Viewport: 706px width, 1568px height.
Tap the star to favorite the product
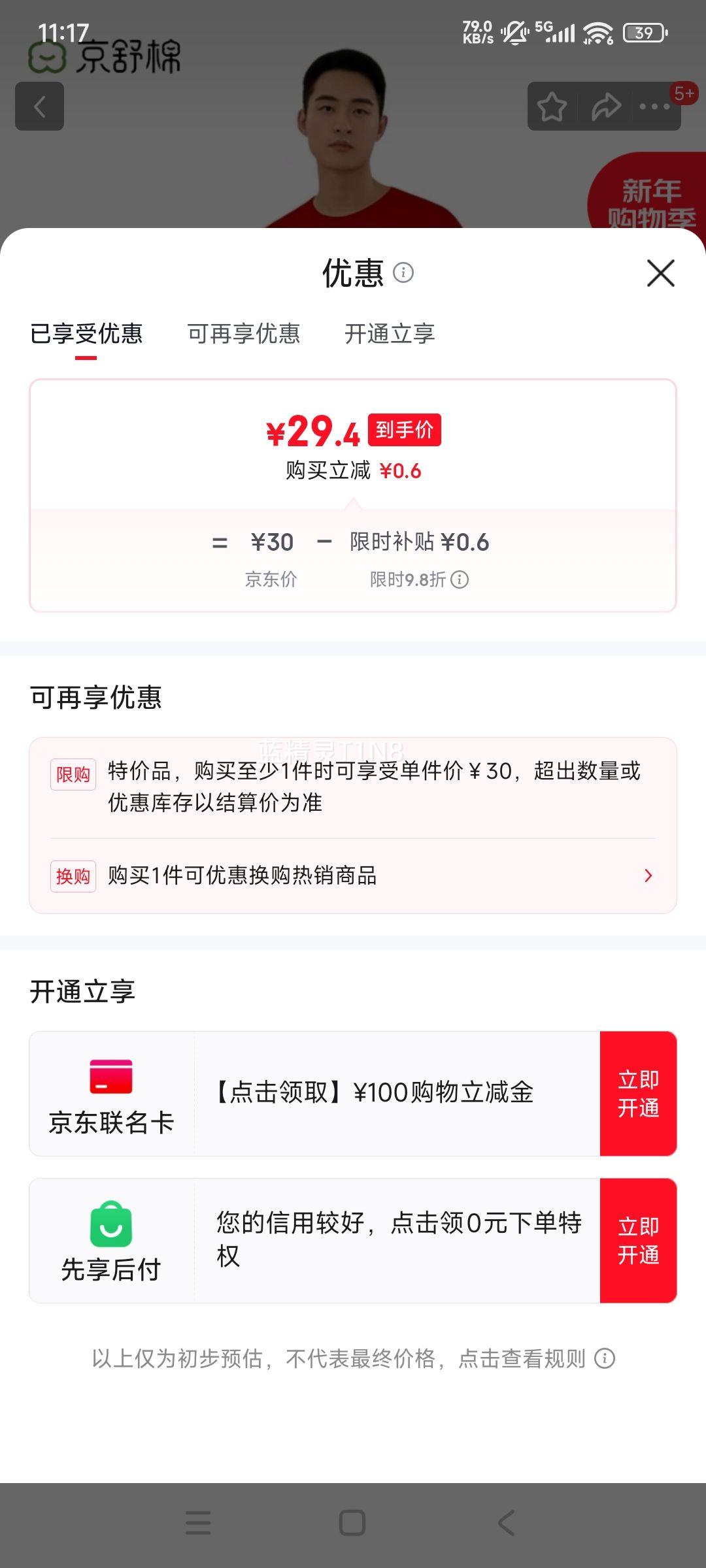click(551, 106)
